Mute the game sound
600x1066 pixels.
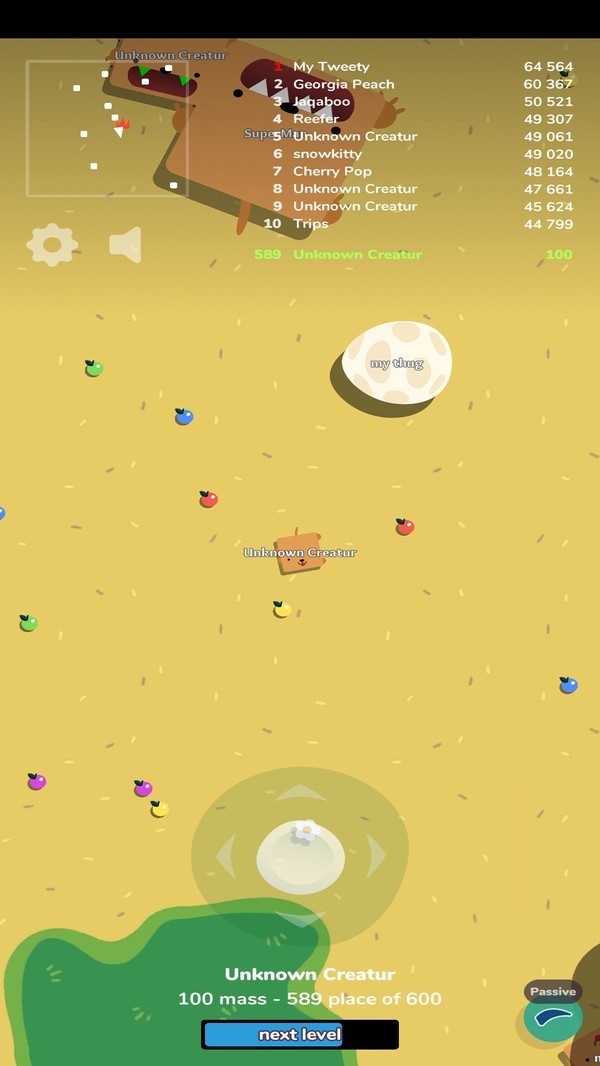coord(126,245)
